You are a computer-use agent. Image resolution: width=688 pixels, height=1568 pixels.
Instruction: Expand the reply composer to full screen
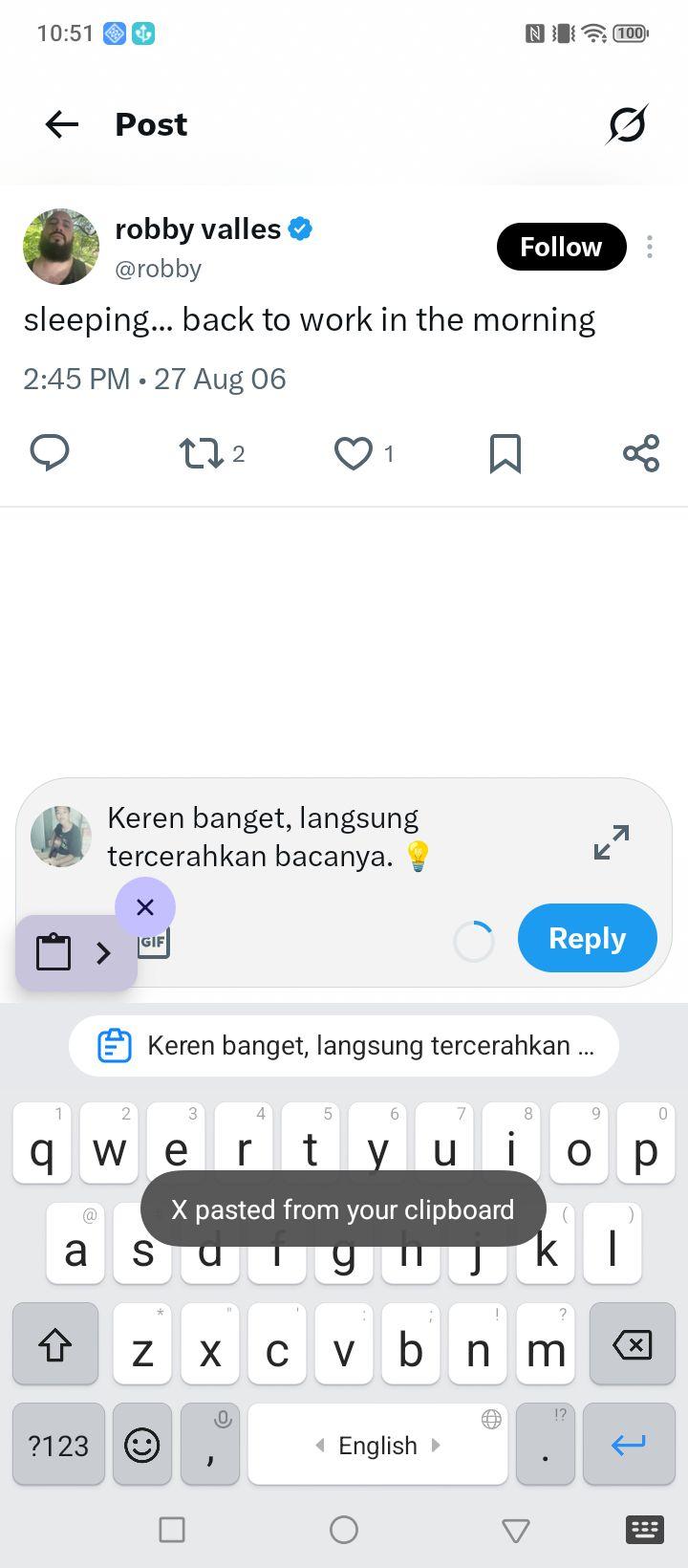(x=612, y=842)
